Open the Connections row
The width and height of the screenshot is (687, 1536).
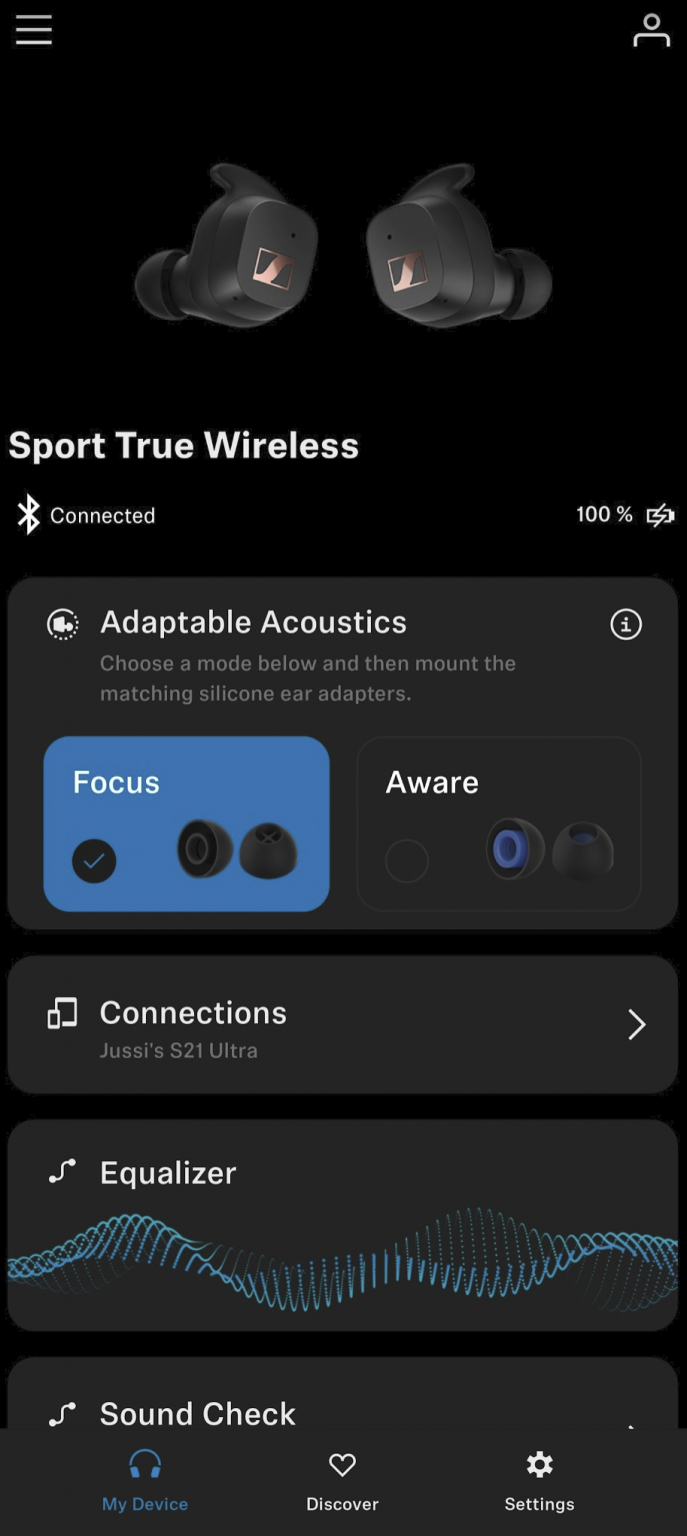click(342, 1025)
